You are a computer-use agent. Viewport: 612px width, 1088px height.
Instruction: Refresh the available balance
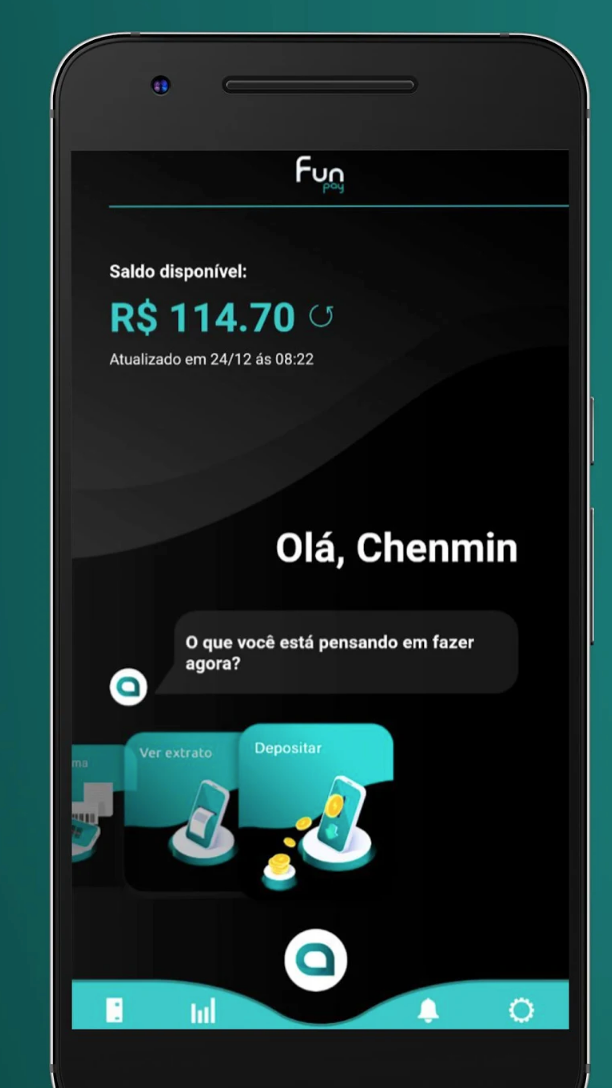pos(322,318)
